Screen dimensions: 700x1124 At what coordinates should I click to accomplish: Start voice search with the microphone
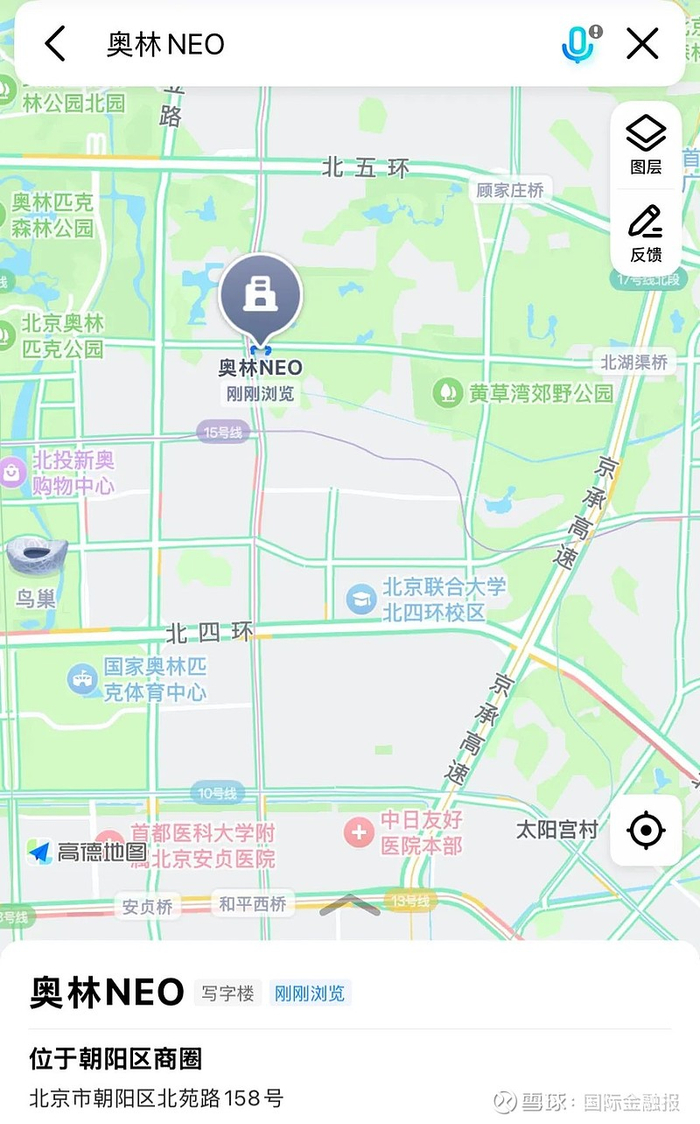coord(579,44)
